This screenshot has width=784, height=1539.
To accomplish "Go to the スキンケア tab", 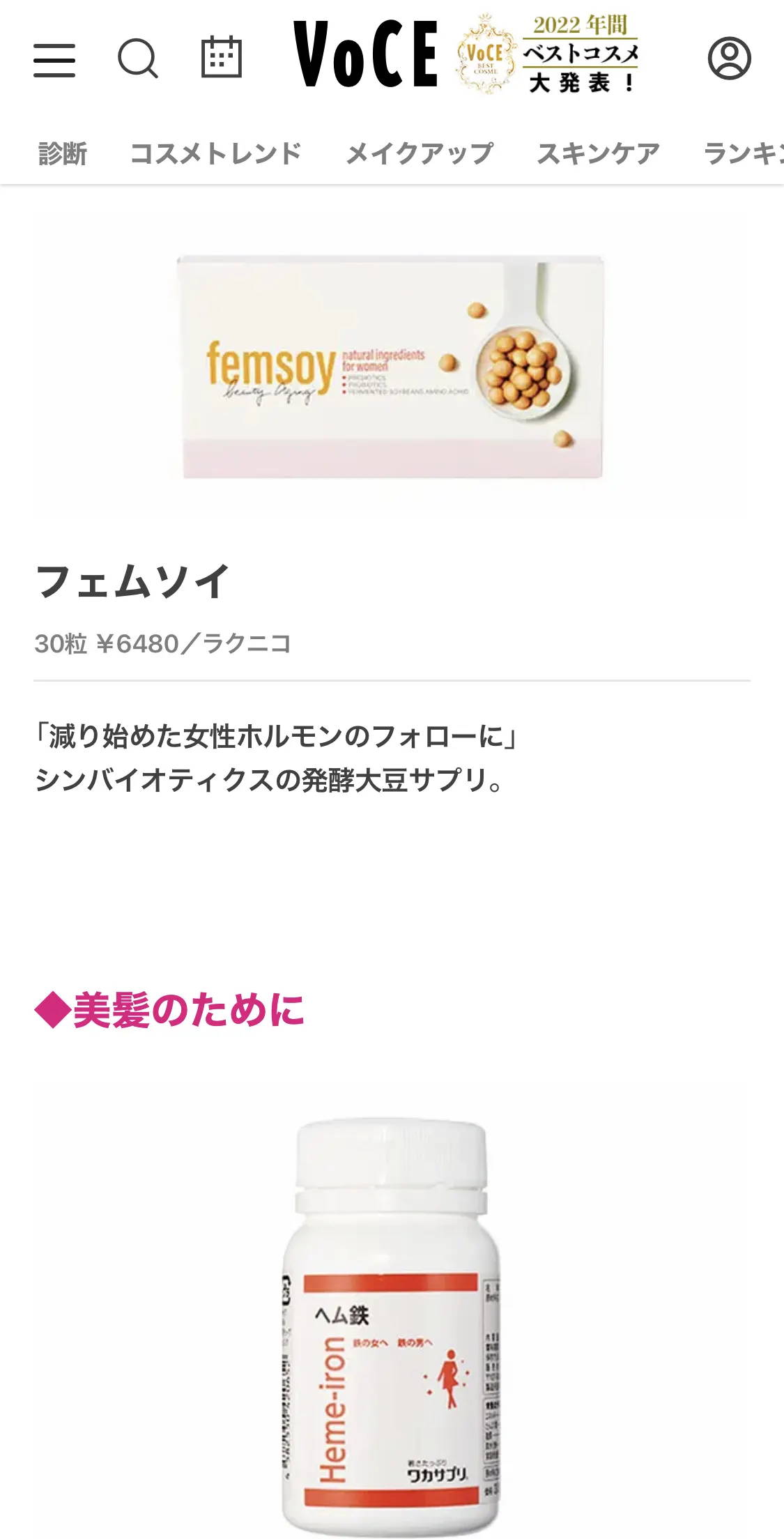I will pos(599,153).
